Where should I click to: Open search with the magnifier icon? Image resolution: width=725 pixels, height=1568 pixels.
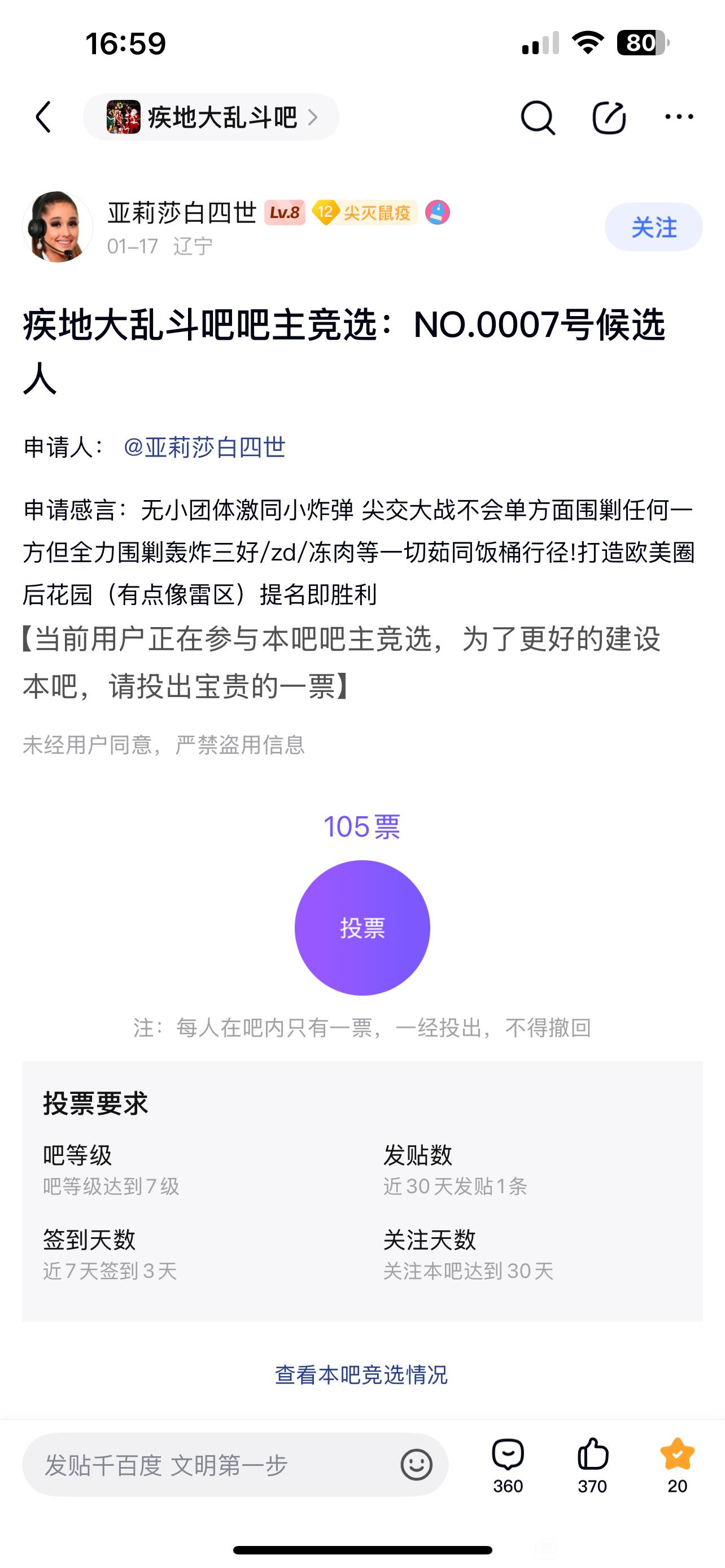538,117
